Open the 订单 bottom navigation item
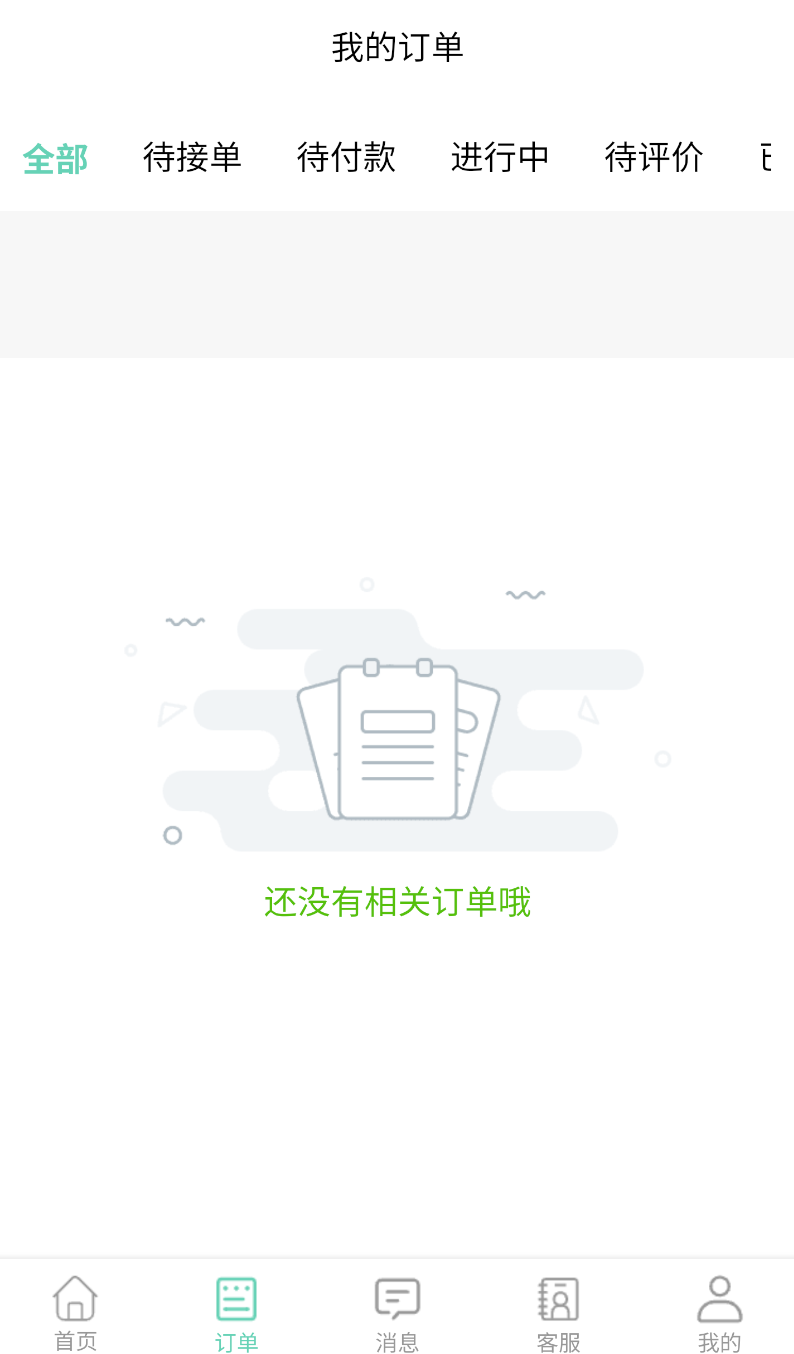 [x=237, y=1313]
